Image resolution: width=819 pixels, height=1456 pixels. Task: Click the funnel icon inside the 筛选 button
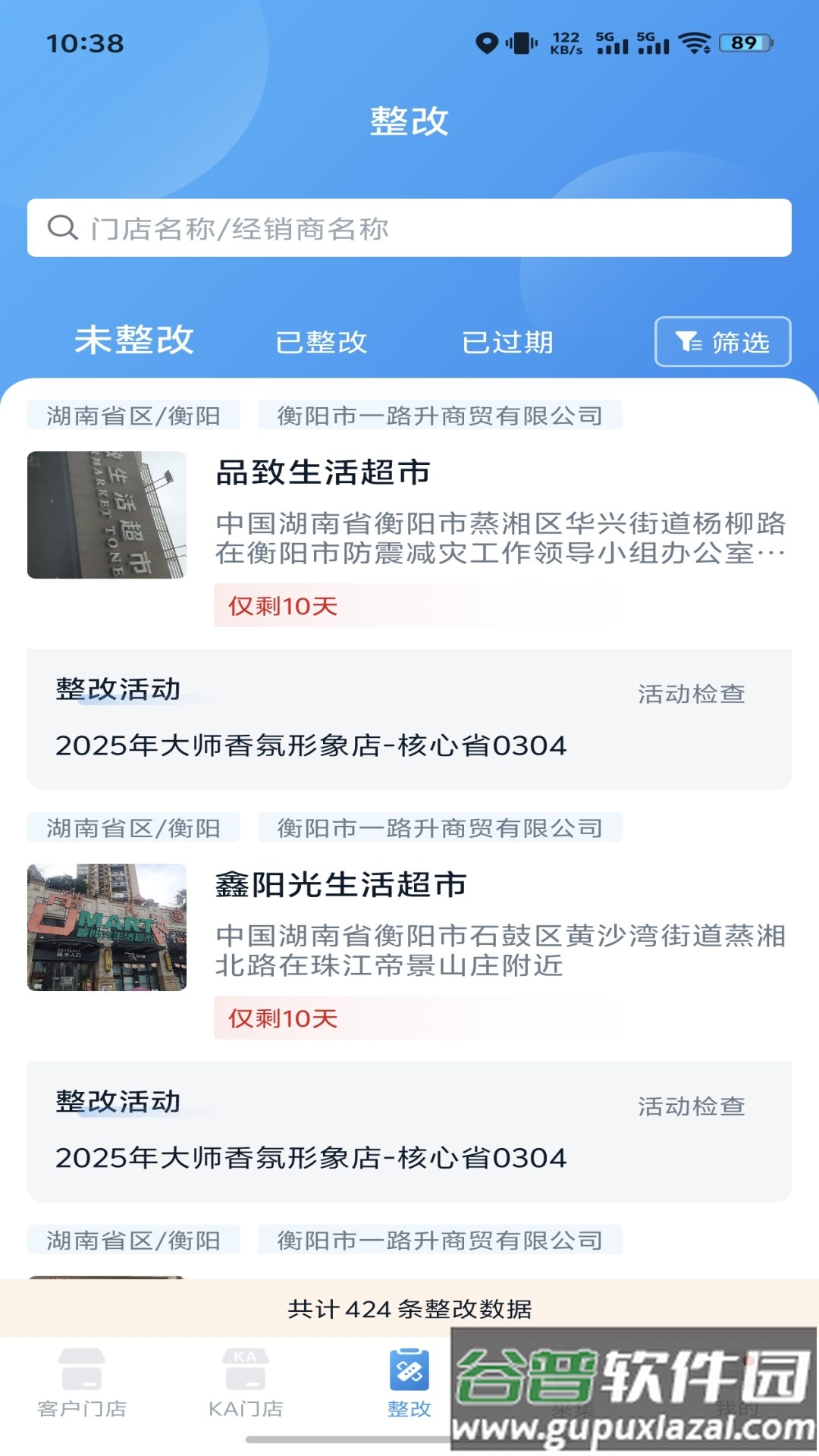(686, 342)
